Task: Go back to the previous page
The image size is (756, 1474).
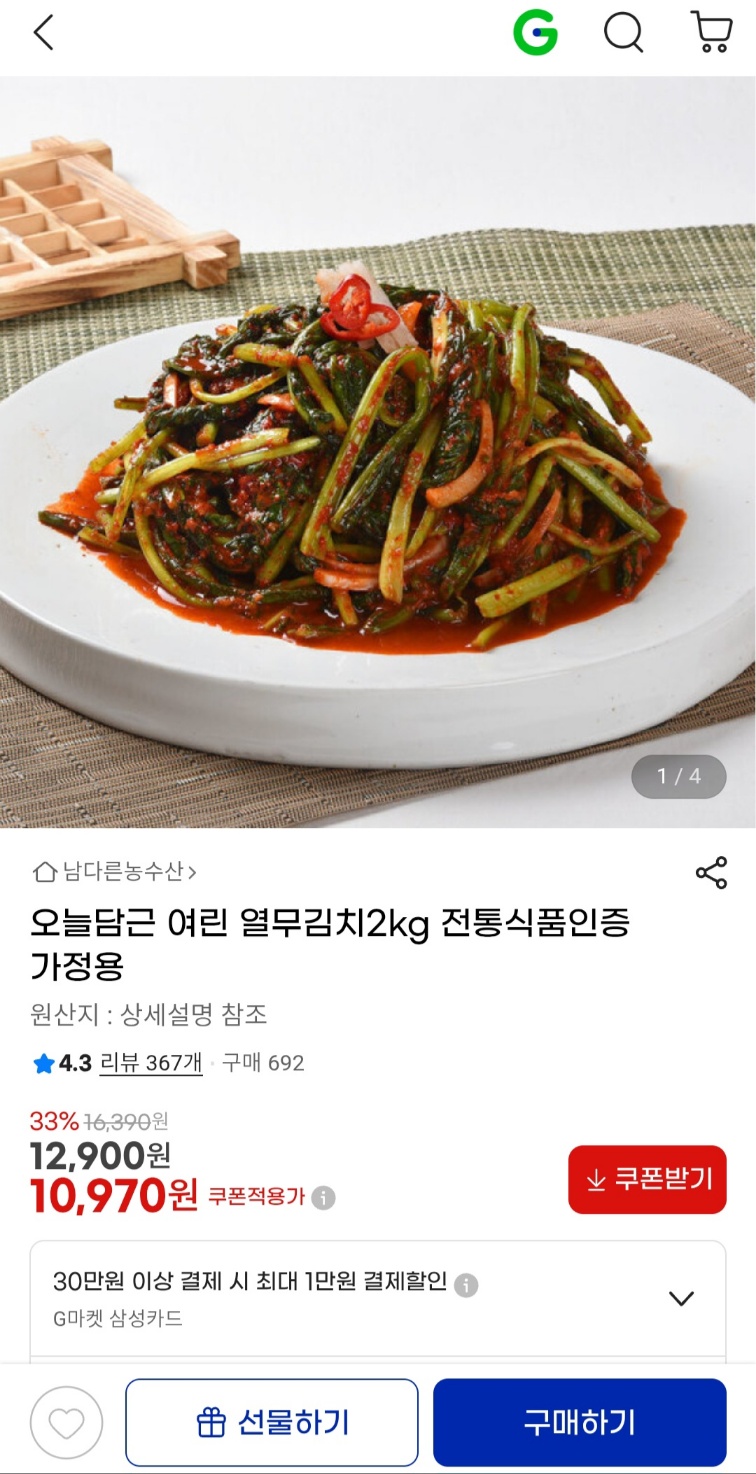Action: pos(43,34)
